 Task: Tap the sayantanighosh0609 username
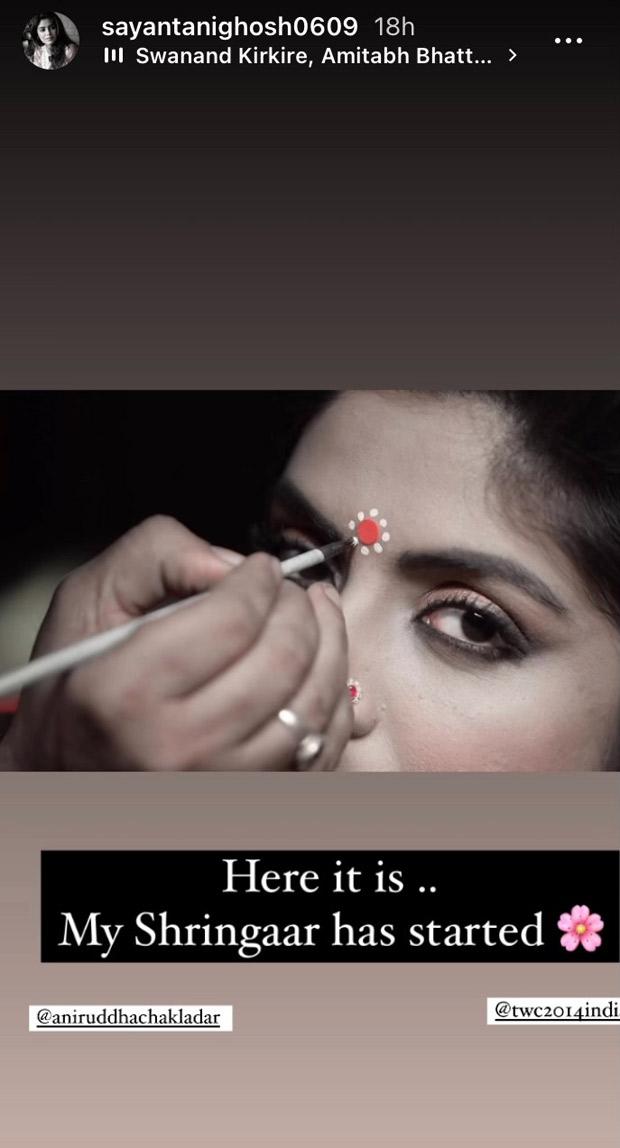229,27
